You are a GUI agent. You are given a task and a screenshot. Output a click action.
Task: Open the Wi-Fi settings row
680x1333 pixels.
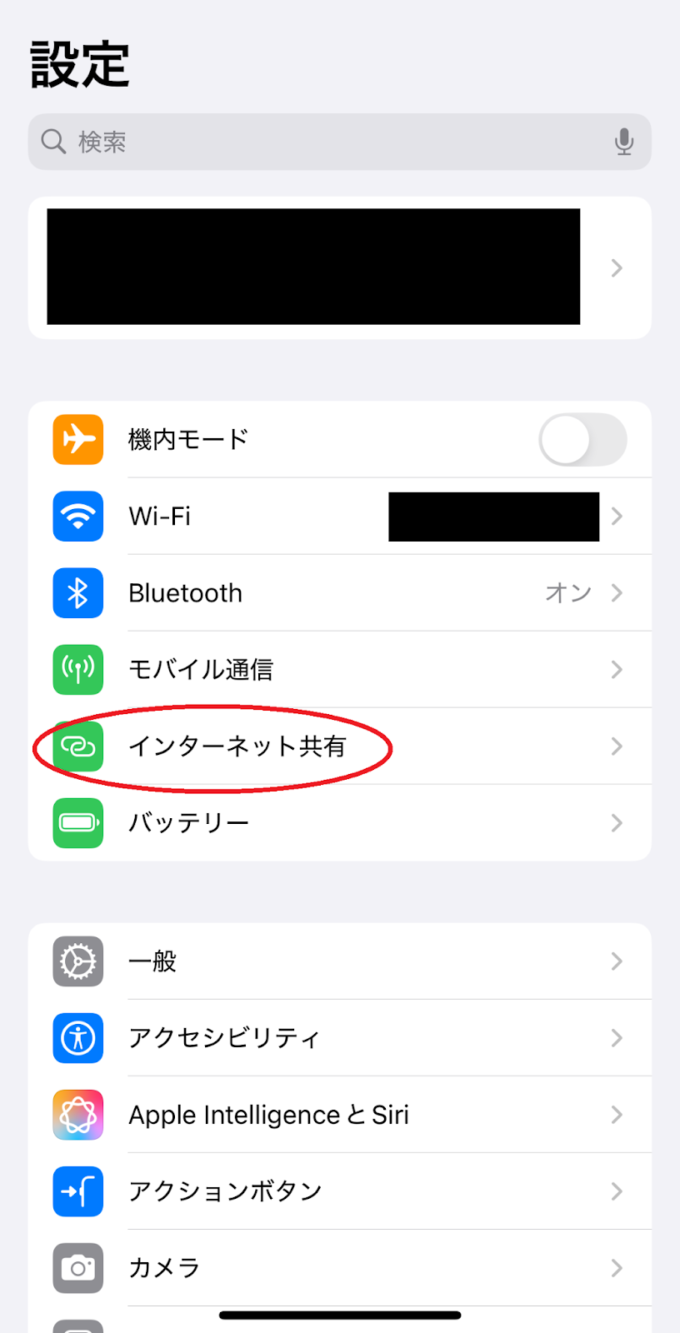(340, 516)
